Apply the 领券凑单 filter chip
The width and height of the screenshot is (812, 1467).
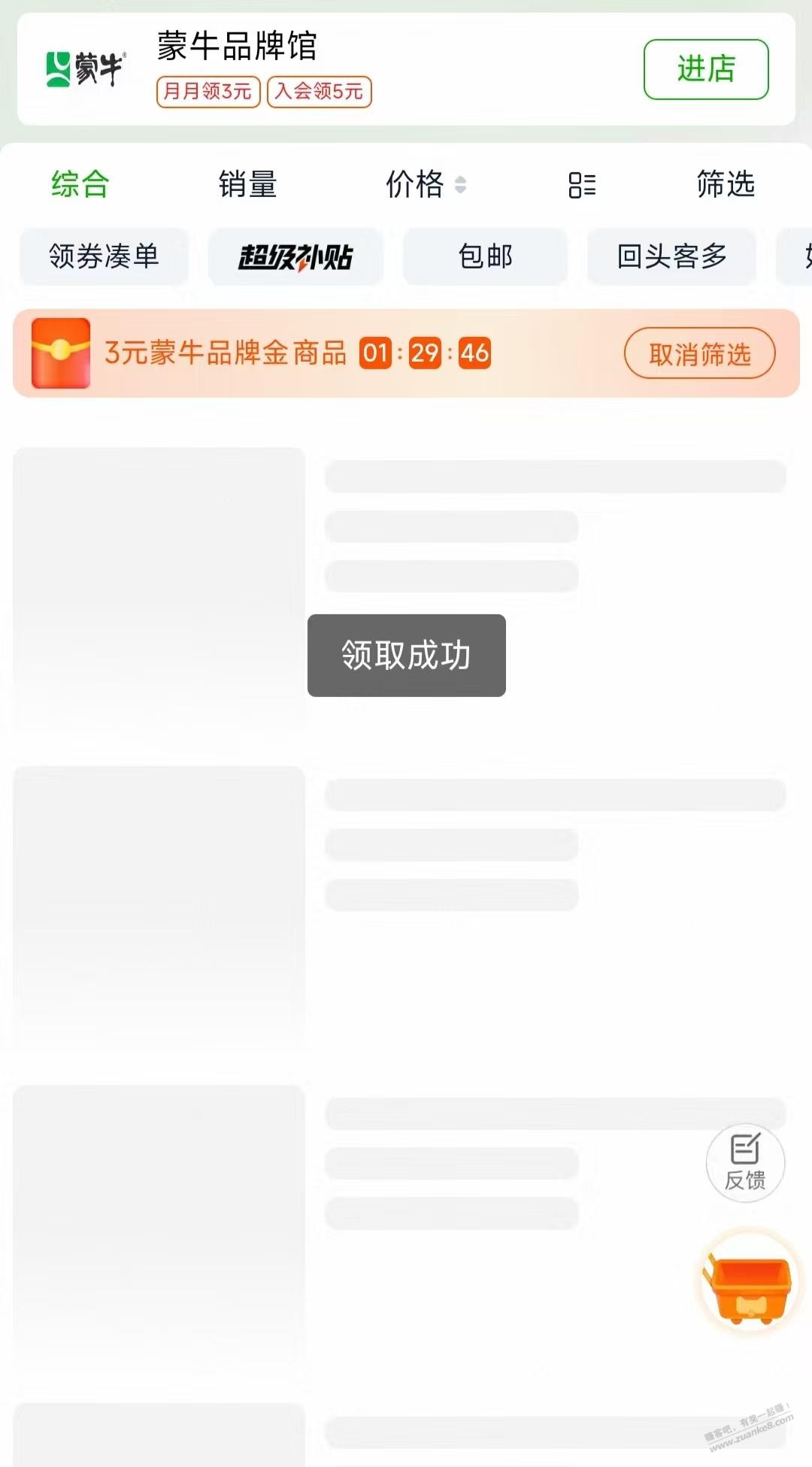tap(104, 257)
